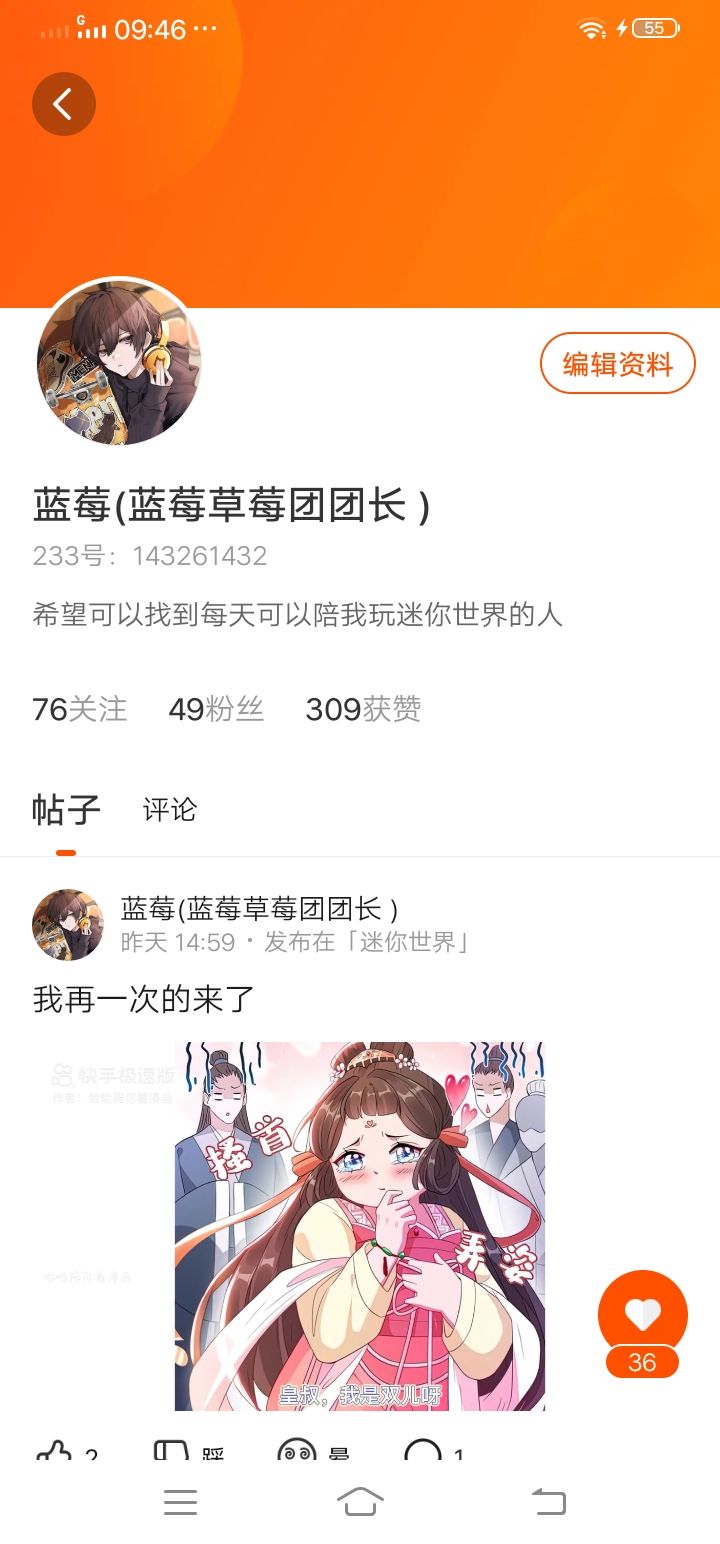This screenshot has height=1544, width=720.
Task: Open the post image with crying girl
Action: pos(360,1226)
